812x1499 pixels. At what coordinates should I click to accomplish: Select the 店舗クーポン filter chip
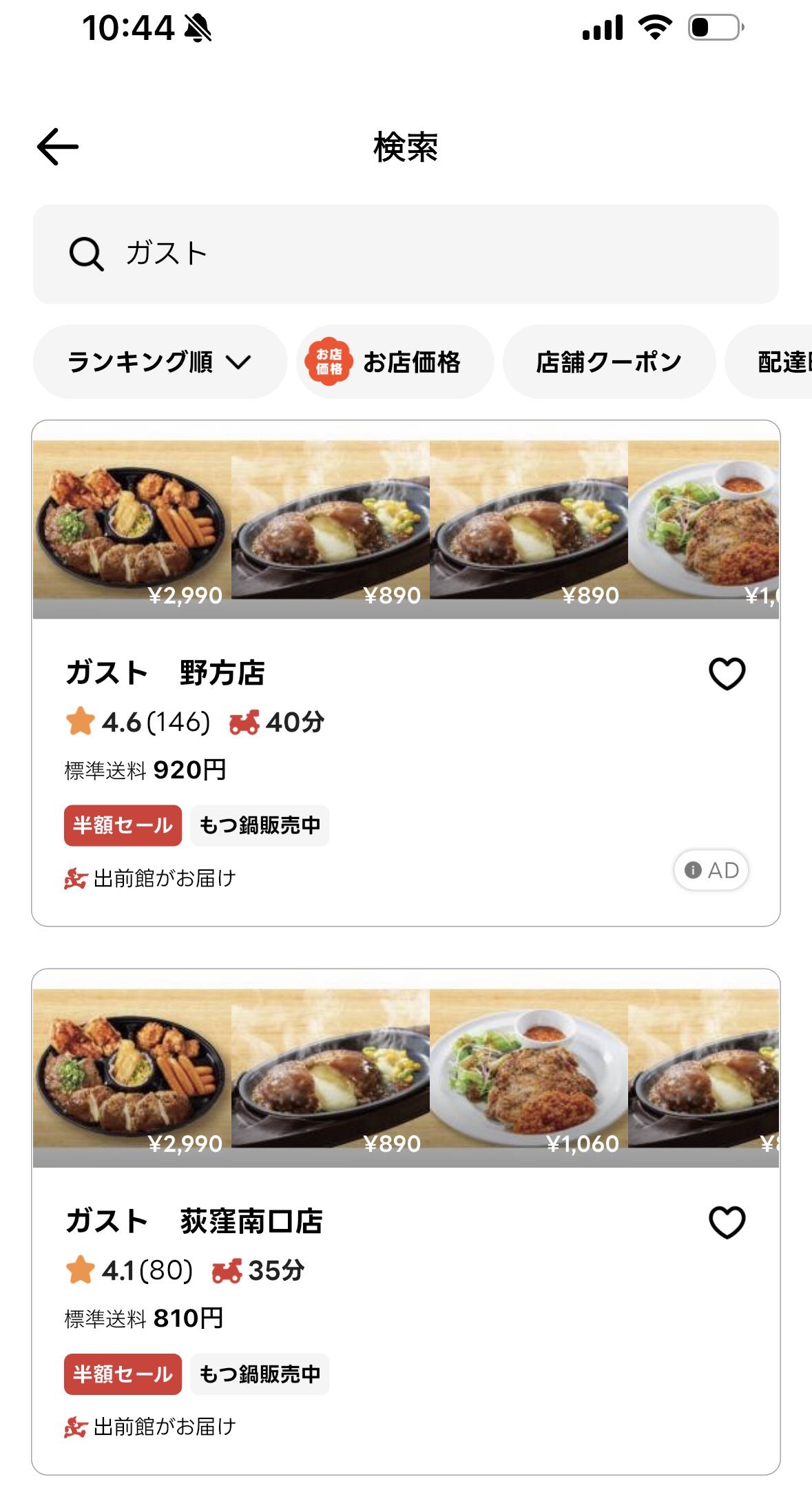(x=609, y=362)
